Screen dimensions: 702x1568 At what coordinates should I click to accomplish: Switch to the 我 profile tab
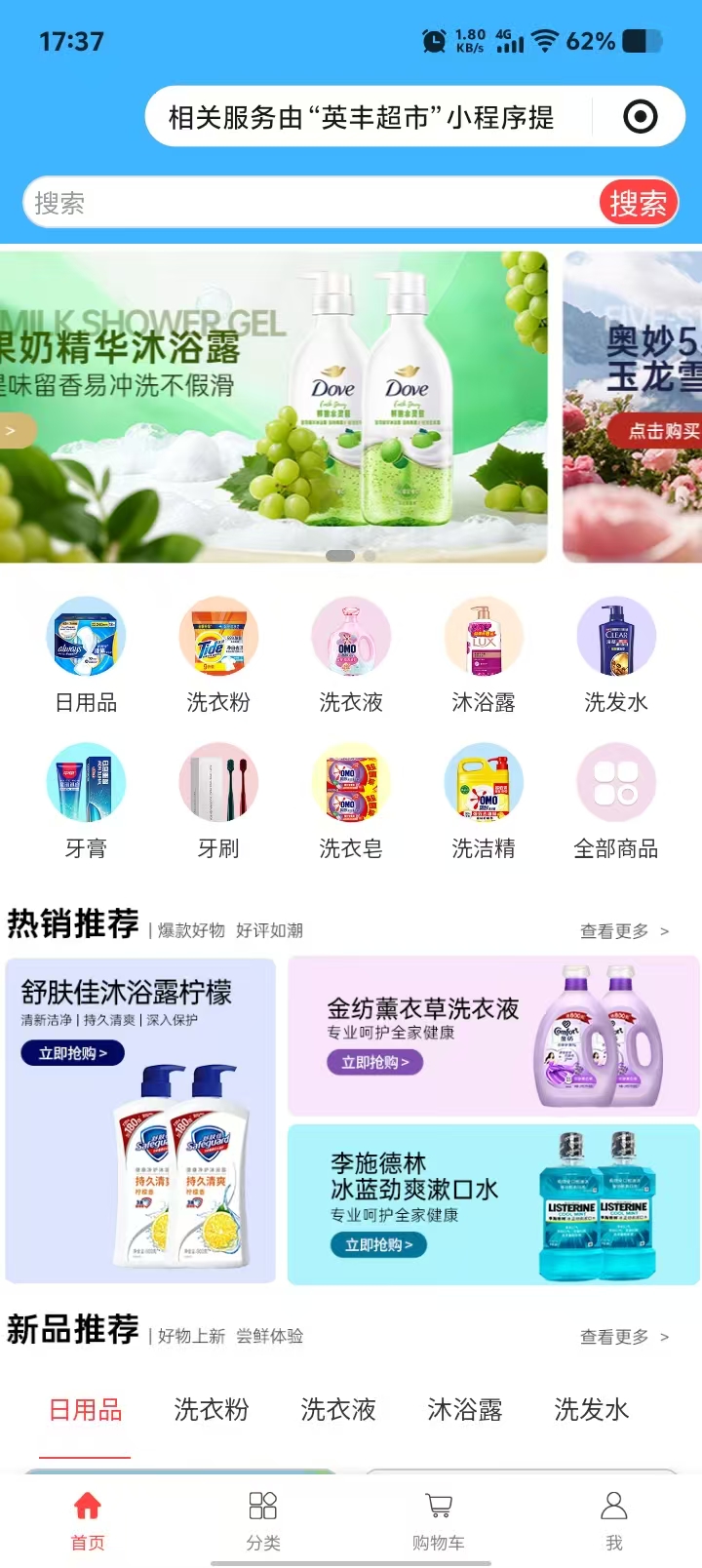[x=614, y=1519]
